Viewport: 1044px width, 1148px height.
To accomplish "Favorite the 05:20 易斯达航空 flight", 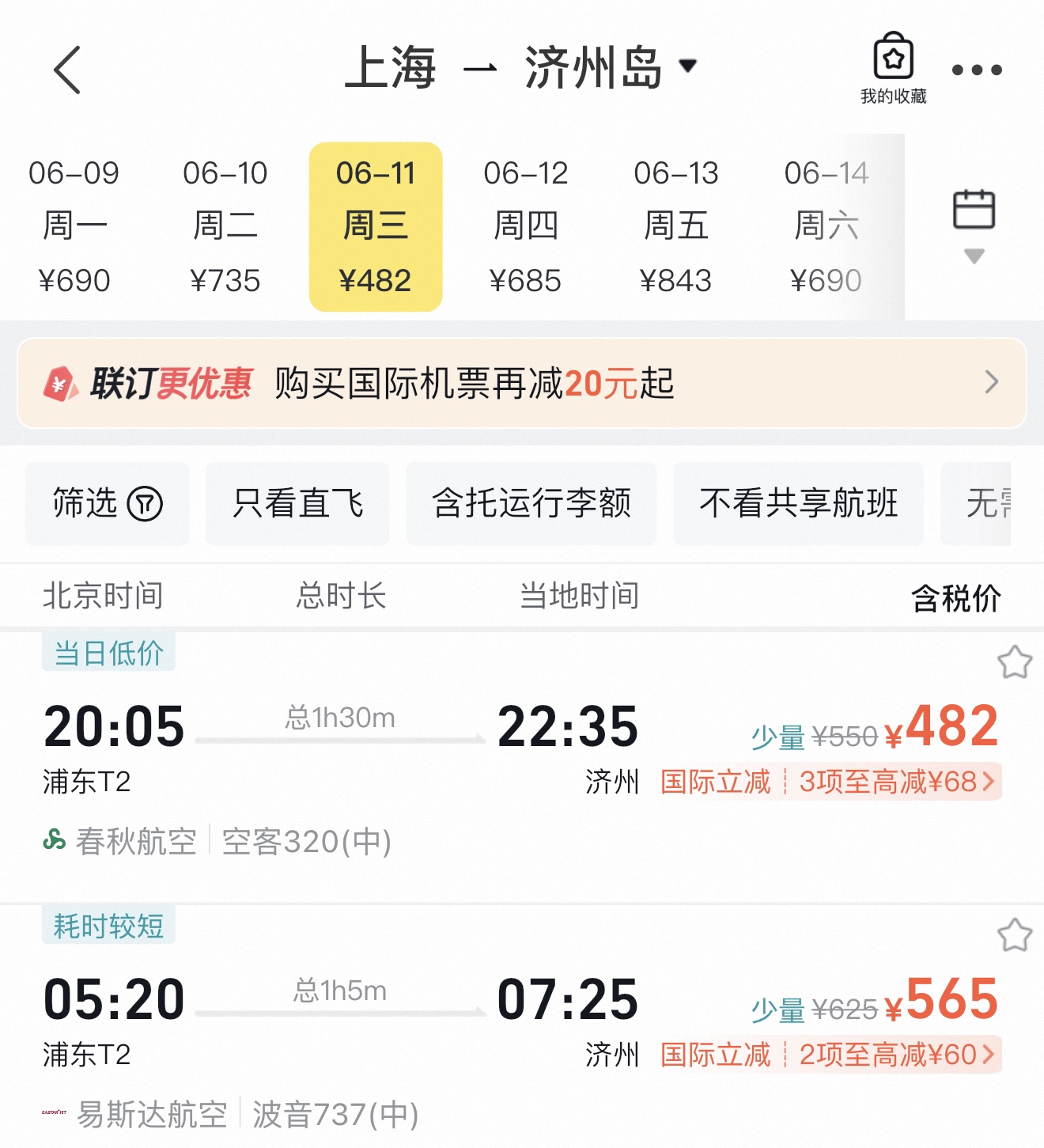I will (1014, 935).
